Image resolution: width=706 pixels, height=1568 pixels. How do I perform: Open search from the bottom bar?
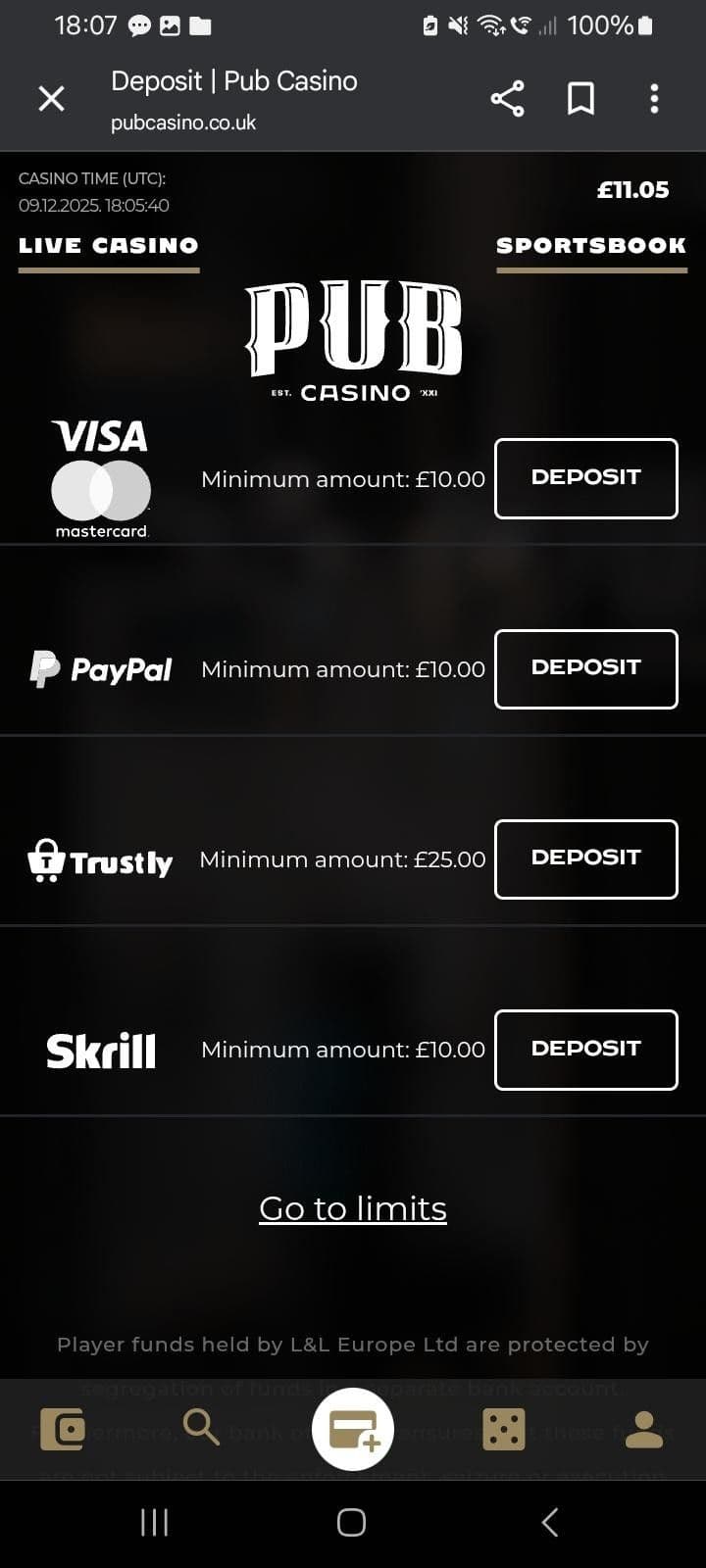click(201, 1428)
